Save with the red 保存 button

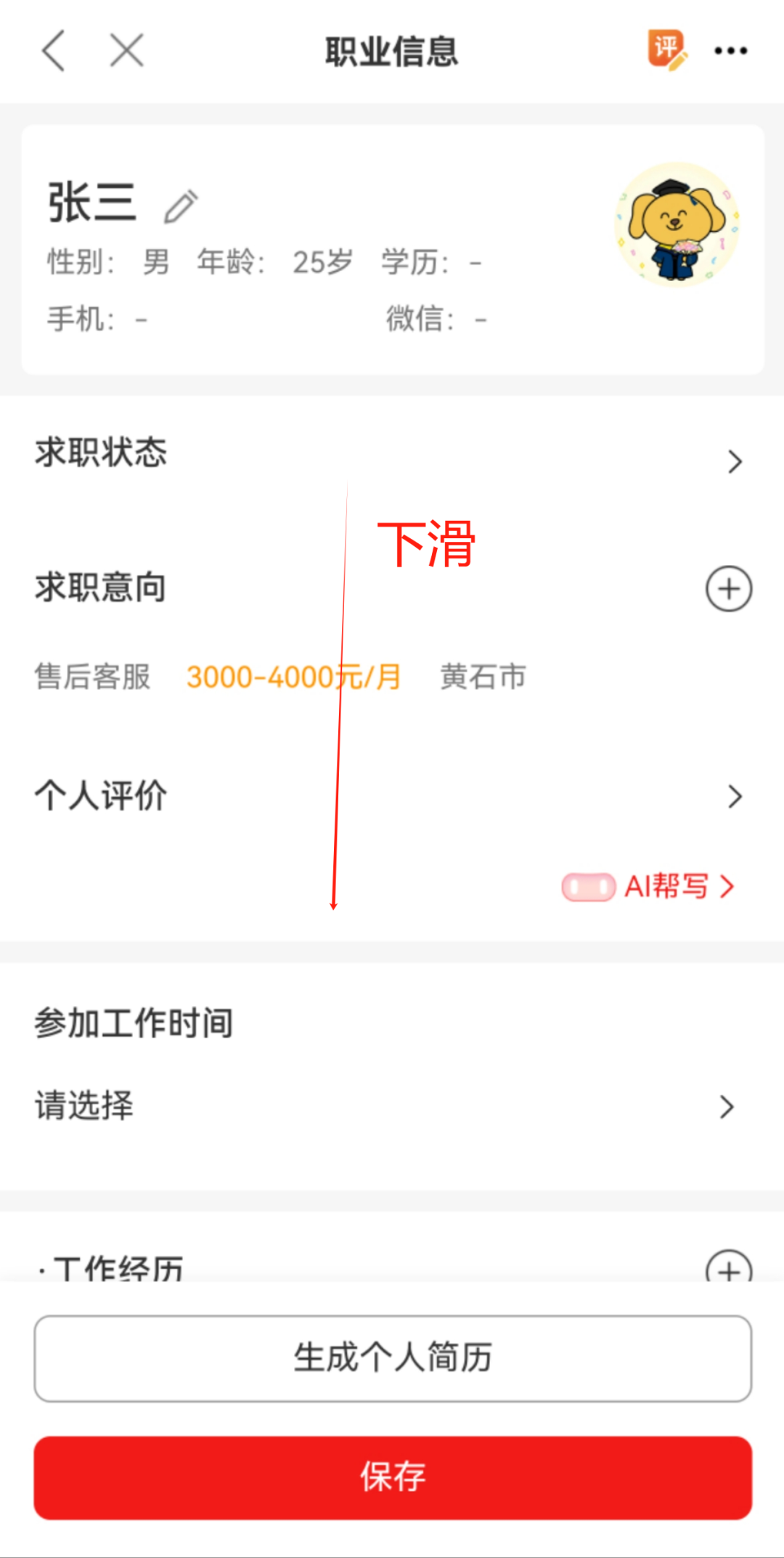click(393, 1477)
